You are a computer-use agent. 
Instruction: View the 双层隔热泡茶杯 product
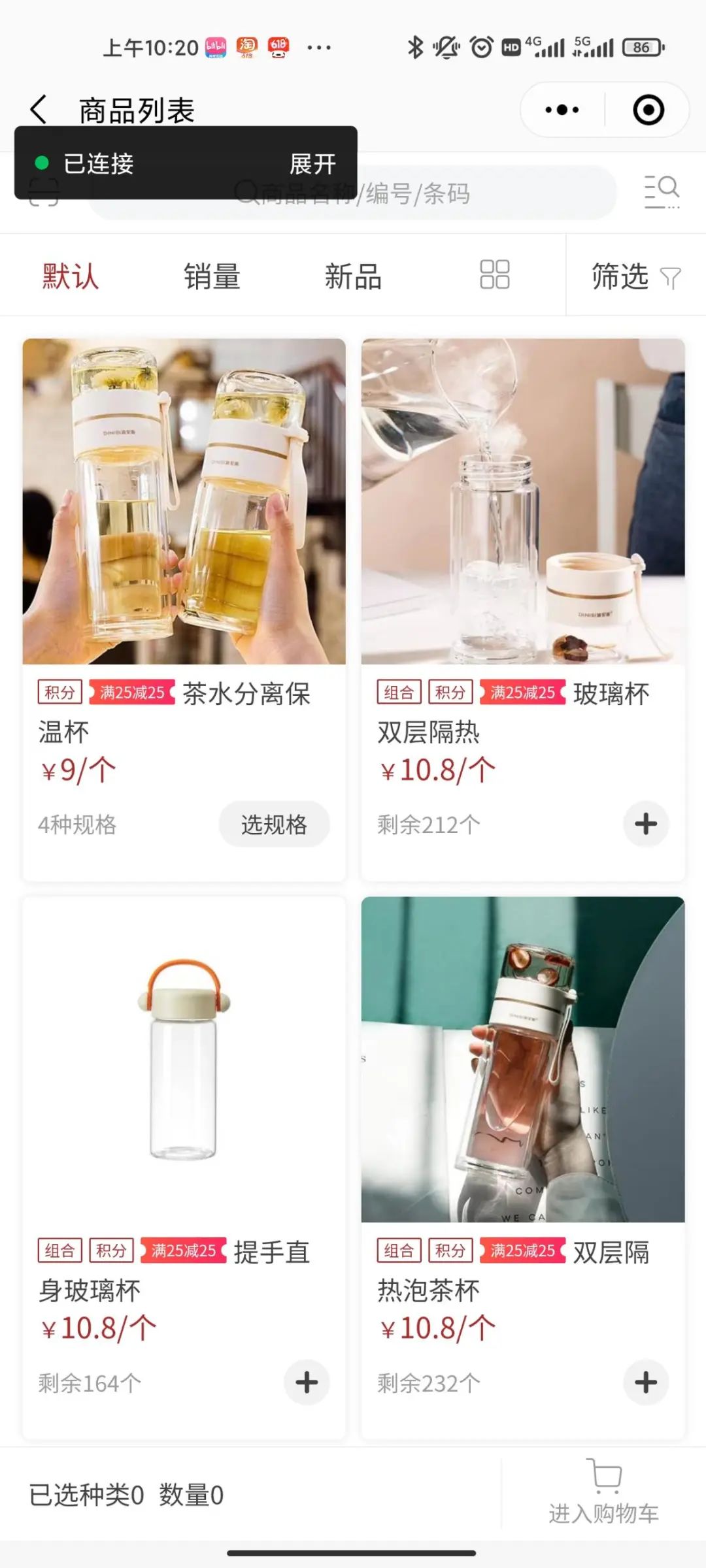(x=523, y=1060)
